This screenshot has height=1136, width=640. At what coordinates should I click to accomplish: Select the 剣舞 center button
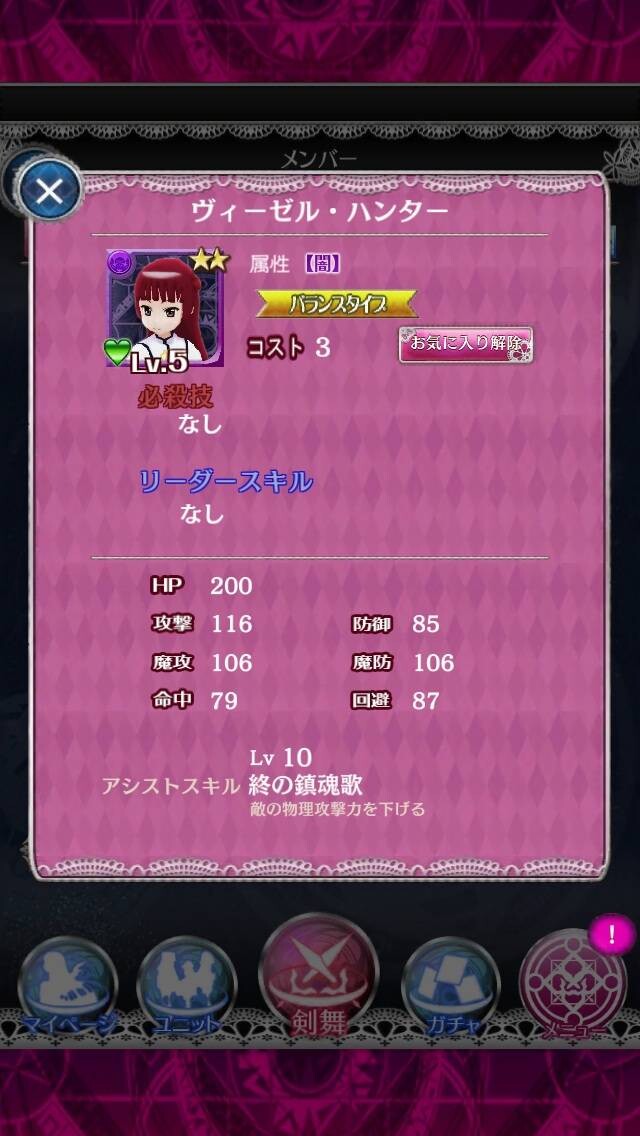319,975
